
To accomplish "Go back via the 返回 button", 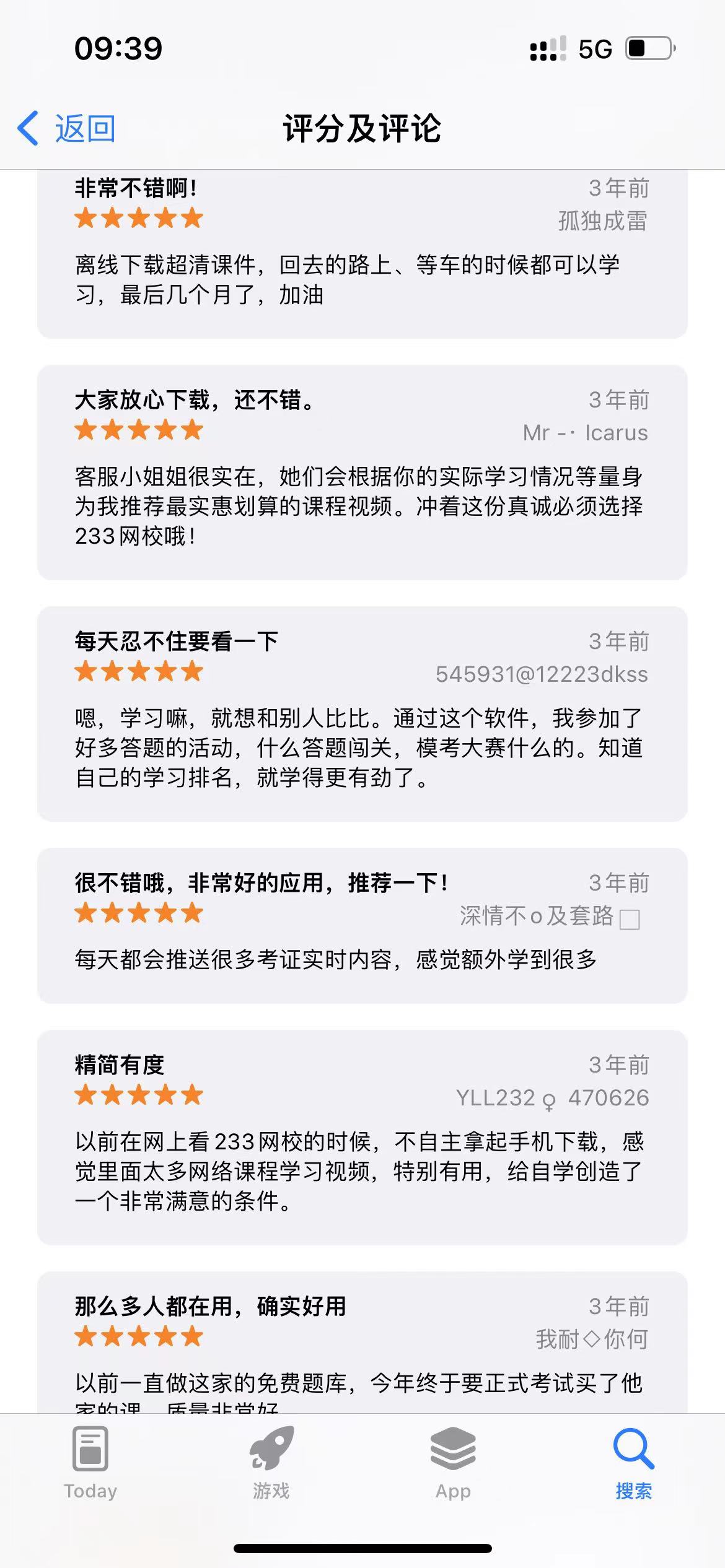I will click(x=67, y=129).
